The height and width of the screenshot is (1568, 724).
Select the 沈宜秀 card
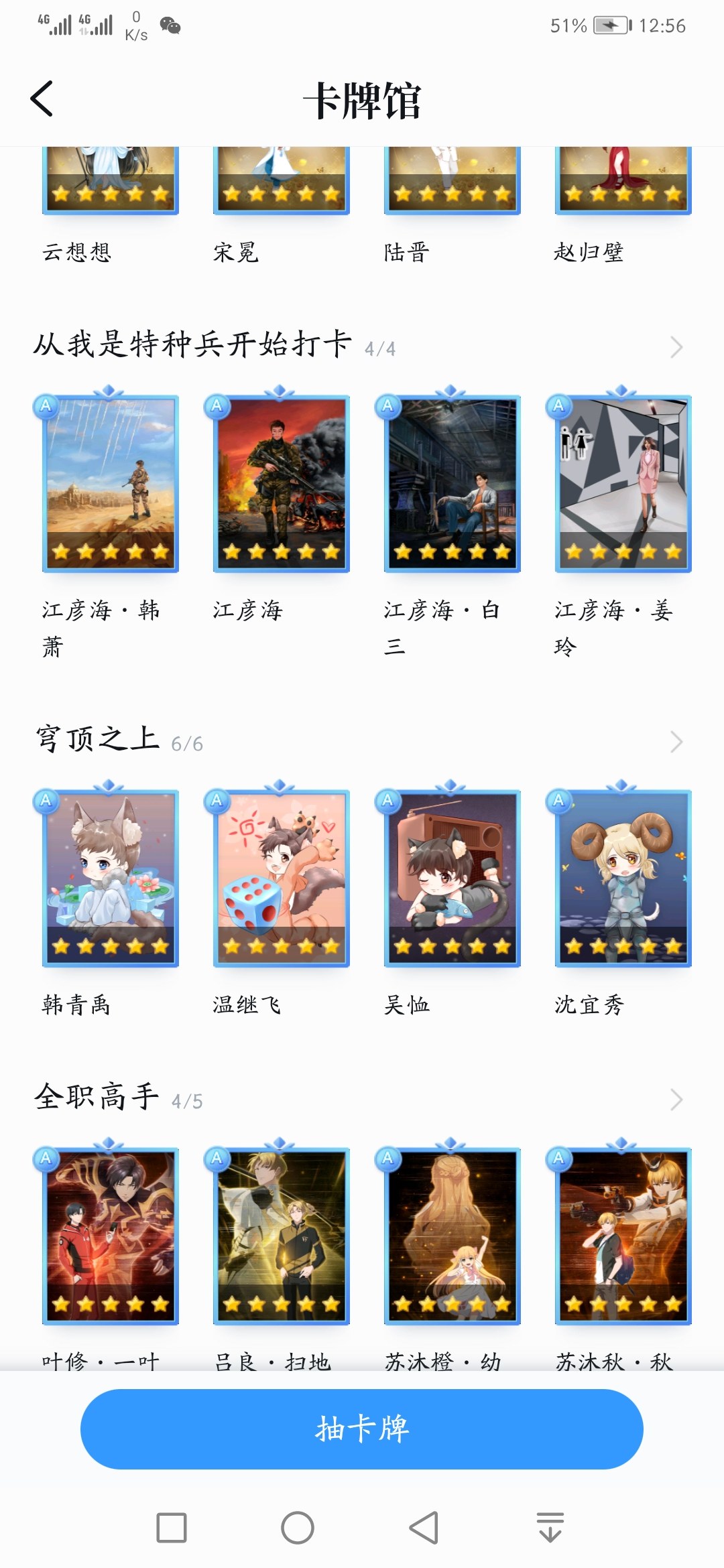click(623, 878)
